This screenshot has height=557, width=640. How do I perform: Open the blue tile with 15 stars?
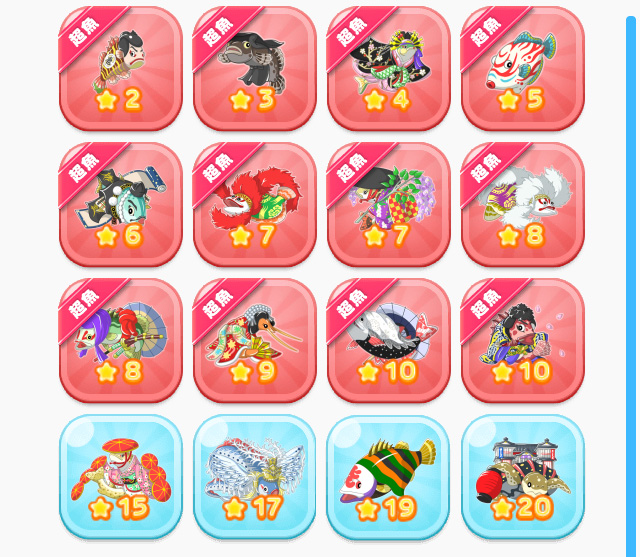click(x=120, y=476)
